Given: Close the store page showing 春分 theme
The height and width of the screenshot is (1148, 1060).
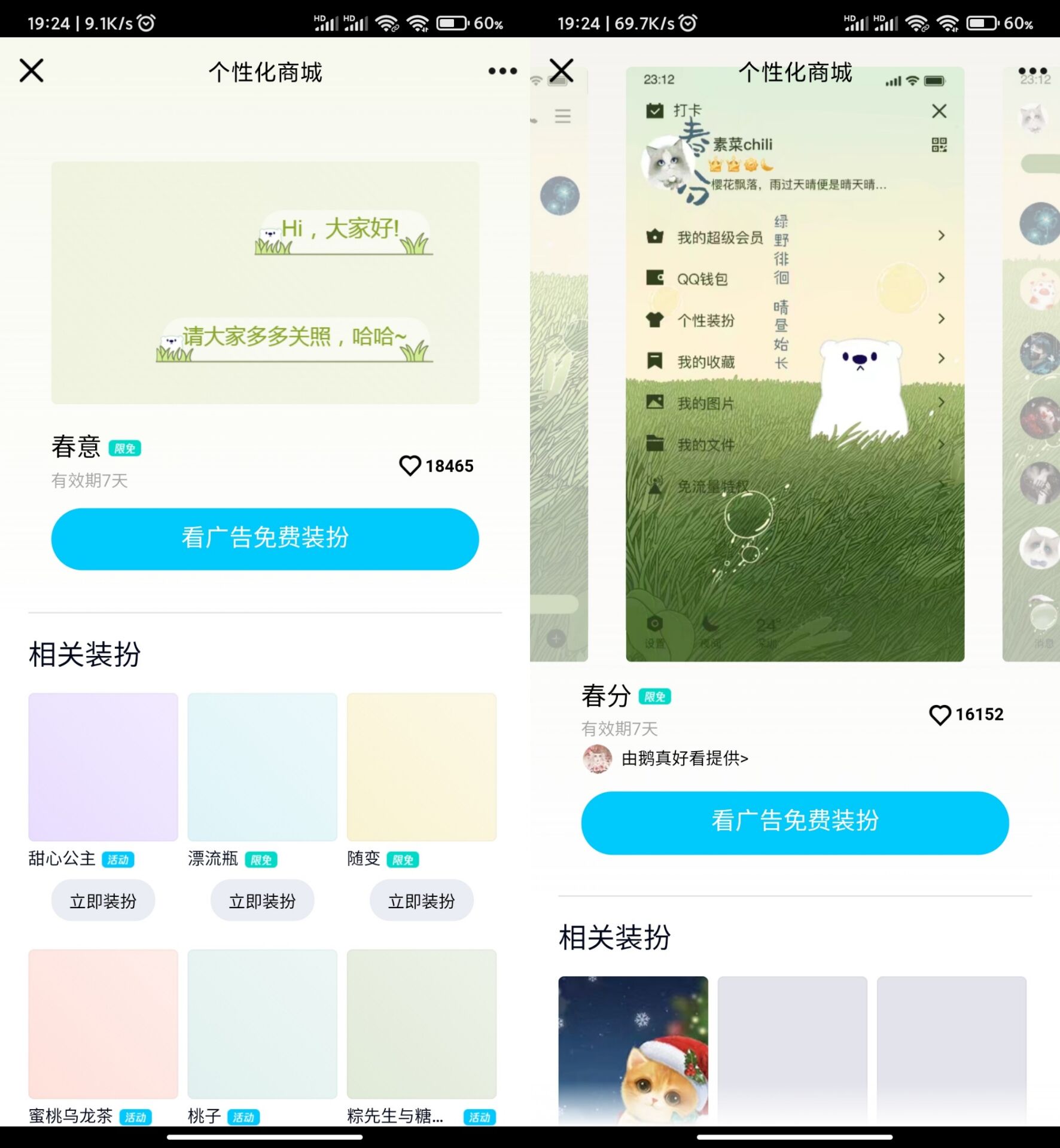Looking at the screenshot, I should click(562, 71).
